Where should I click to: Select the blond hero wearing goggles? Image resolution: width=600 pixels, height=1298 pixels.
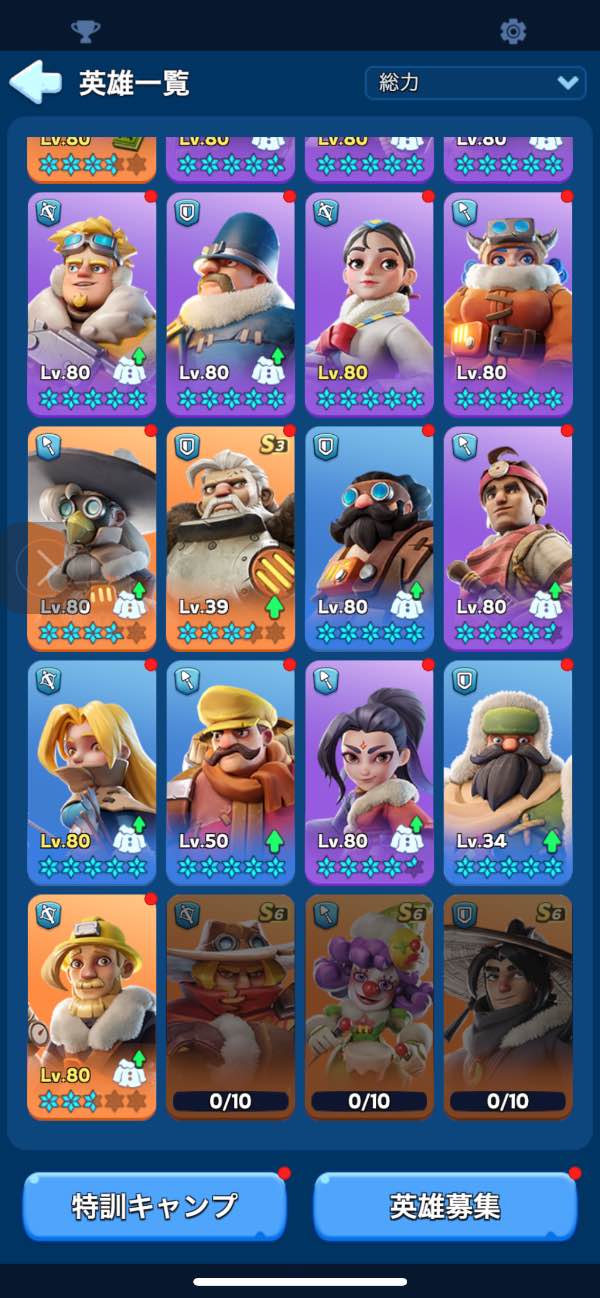coord(92,304)
